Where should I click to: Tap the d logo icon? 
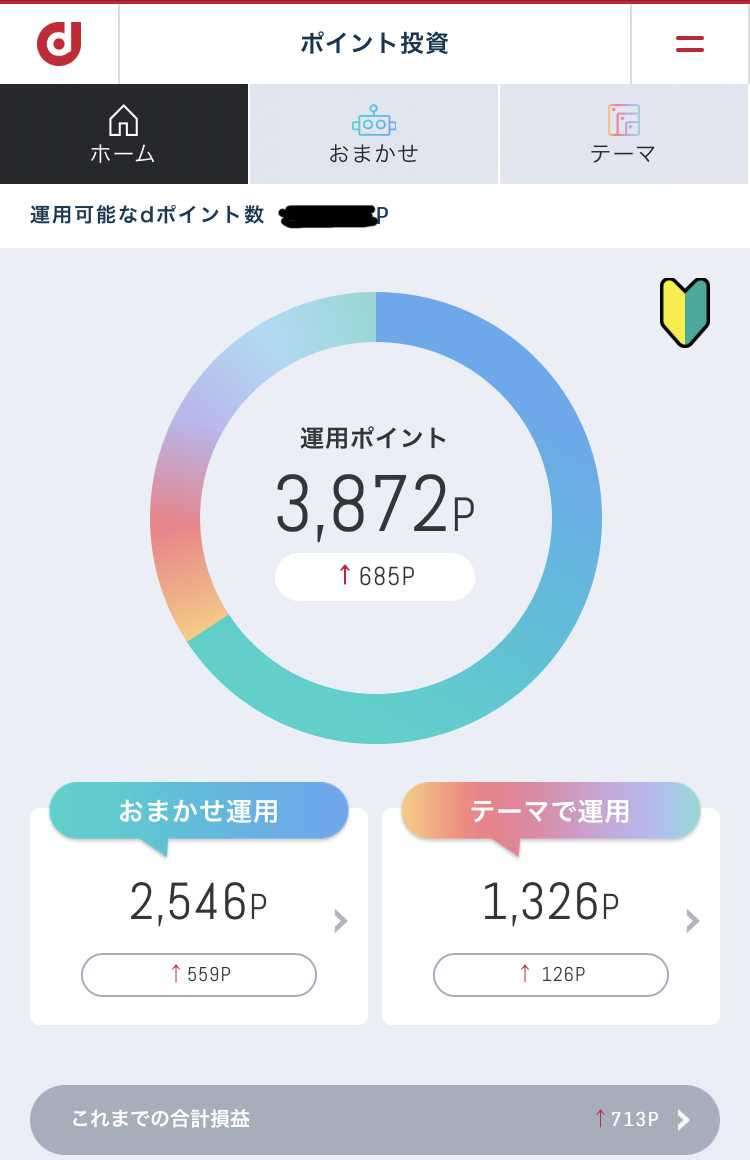[x=59, y=44]
